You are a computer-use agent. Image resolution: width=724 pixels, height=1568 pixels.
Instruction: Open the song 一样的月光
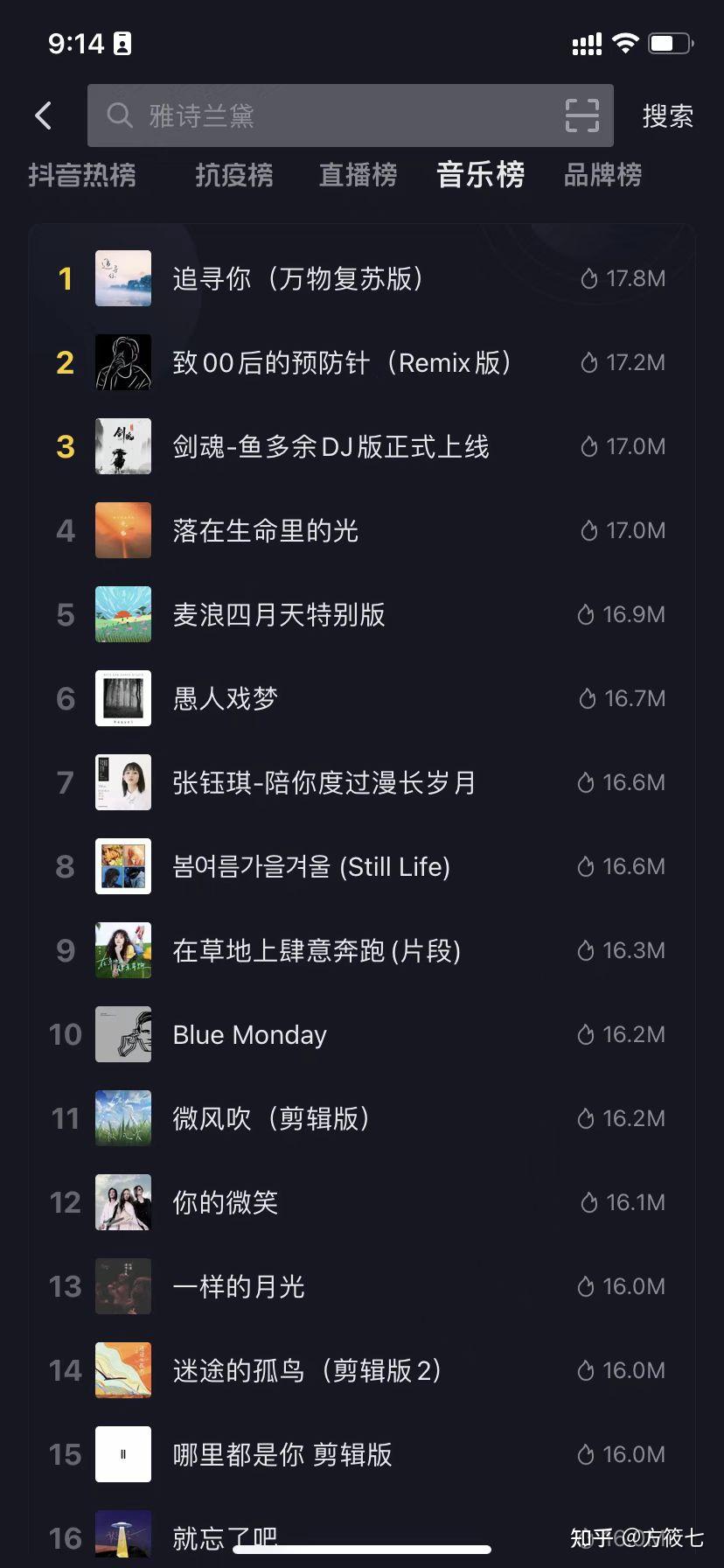click(x=239, y=1287)
